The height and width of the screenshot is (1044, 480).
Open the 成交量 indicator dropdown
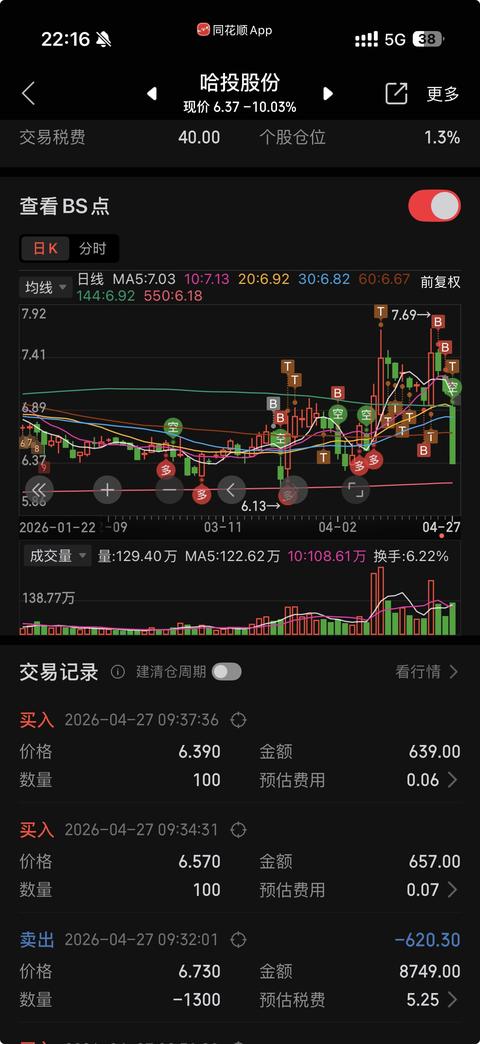(57, 556)
